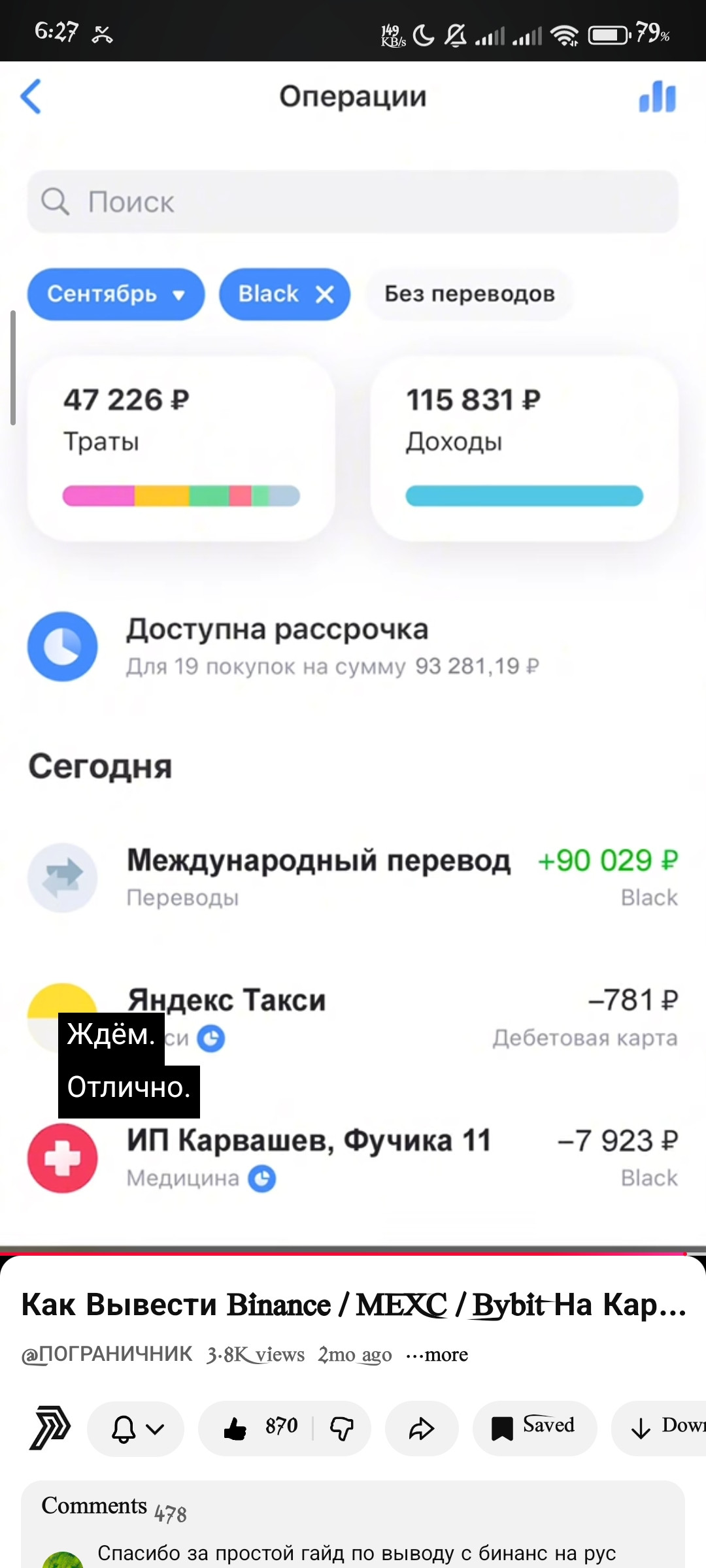The height and width of the screenshot is (1568, 706).
Task: Open the @ПОГРАНИЧНИК channel page
Action: coord(107,1356)
